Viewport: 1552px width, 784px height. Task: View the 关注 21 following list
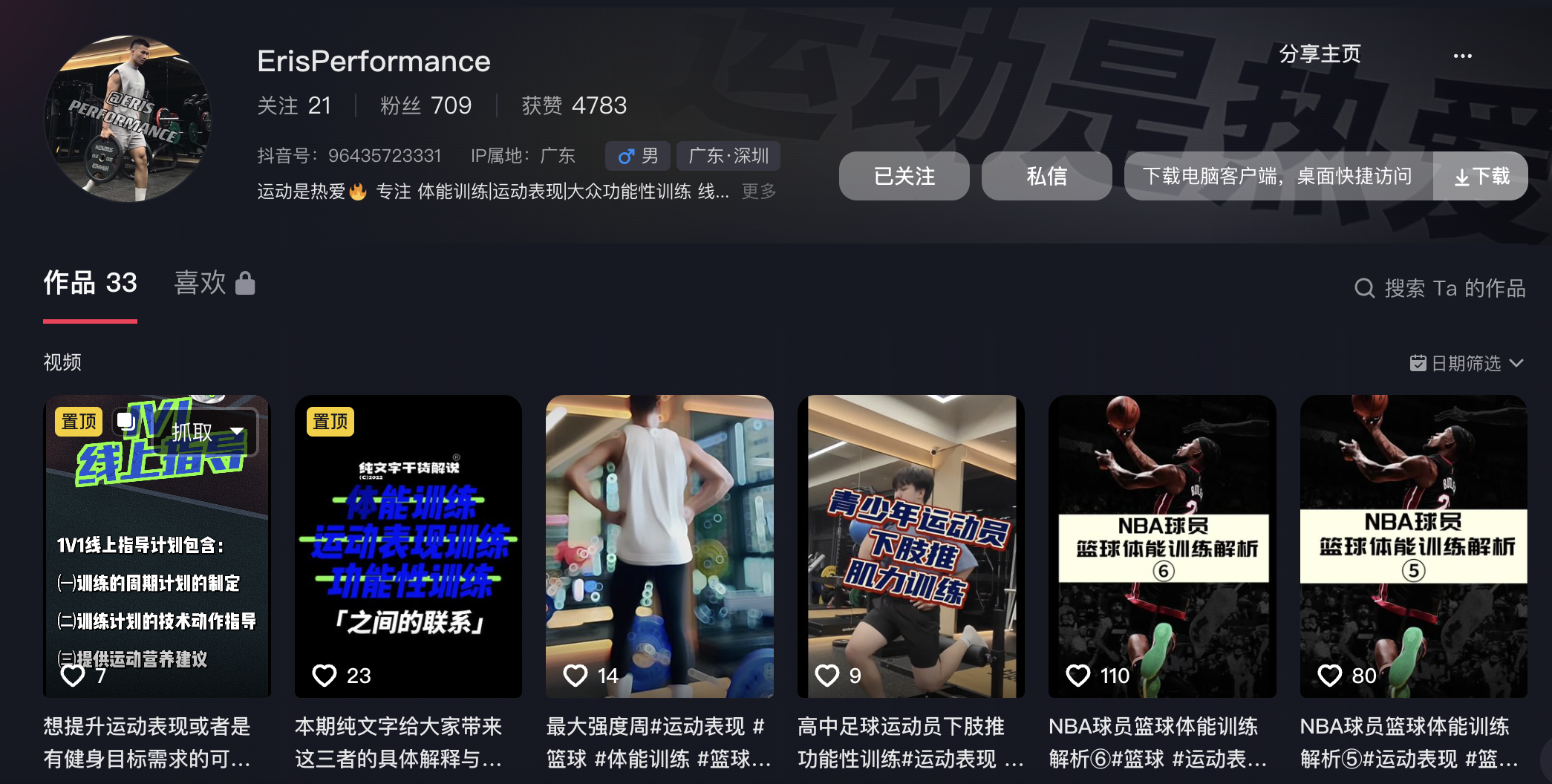(294, 105)
